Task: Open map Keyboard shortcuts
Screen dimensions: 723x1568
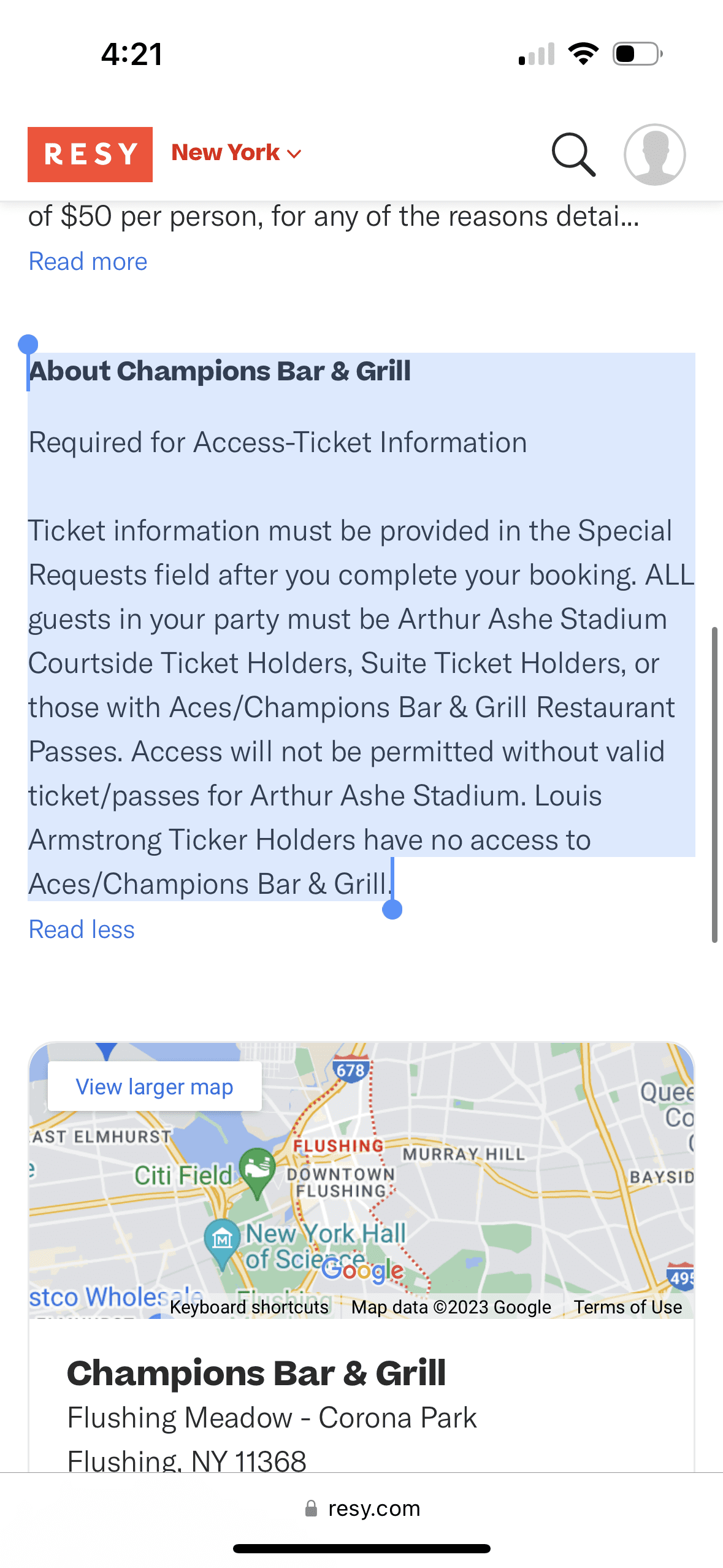Action: pos(249,1307)
